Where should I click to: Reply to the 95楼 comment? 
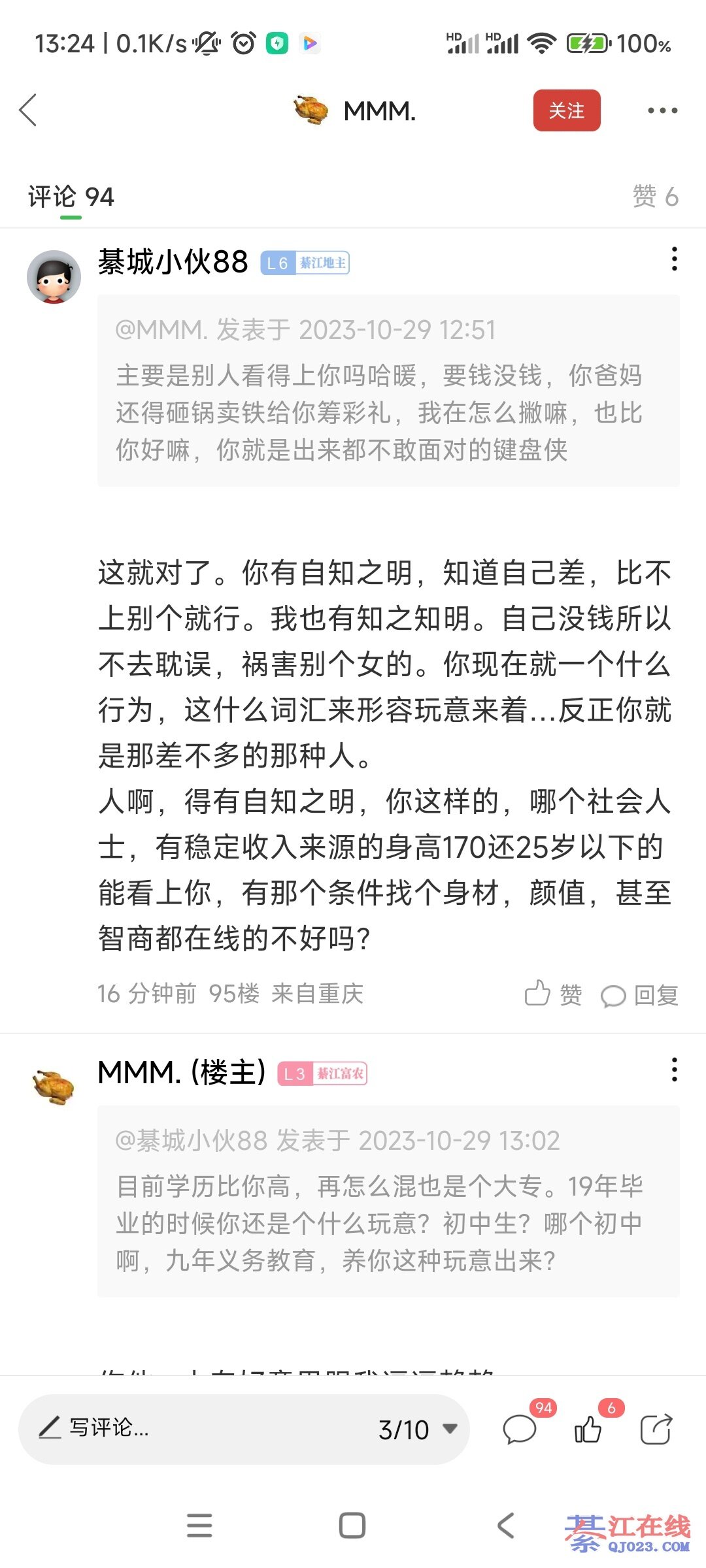639,995
